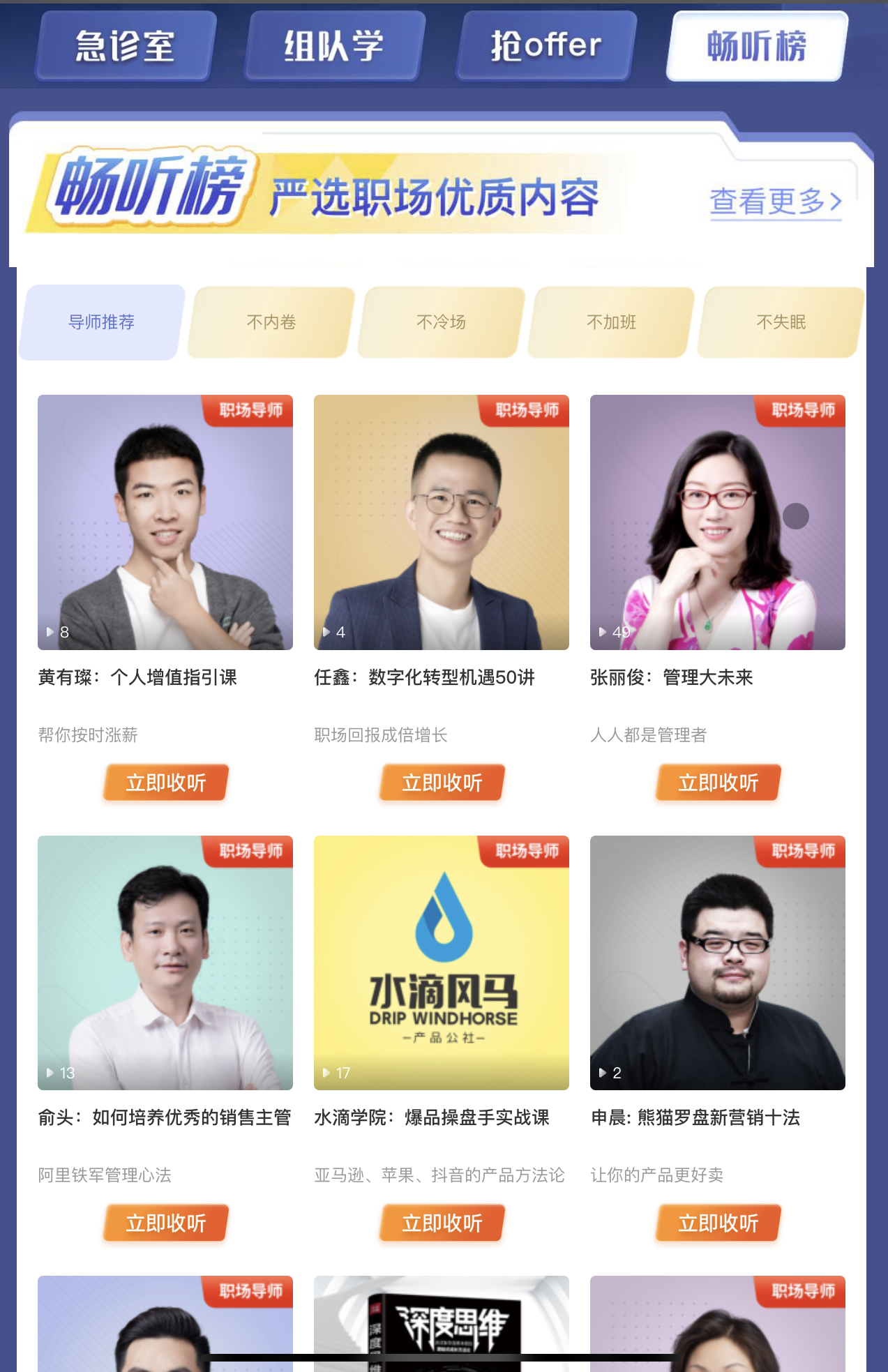Image resolution: width=888 pixels, height=1372 pixels.
Task: Switch to 不内卷 category
Action: click(271, 322)
